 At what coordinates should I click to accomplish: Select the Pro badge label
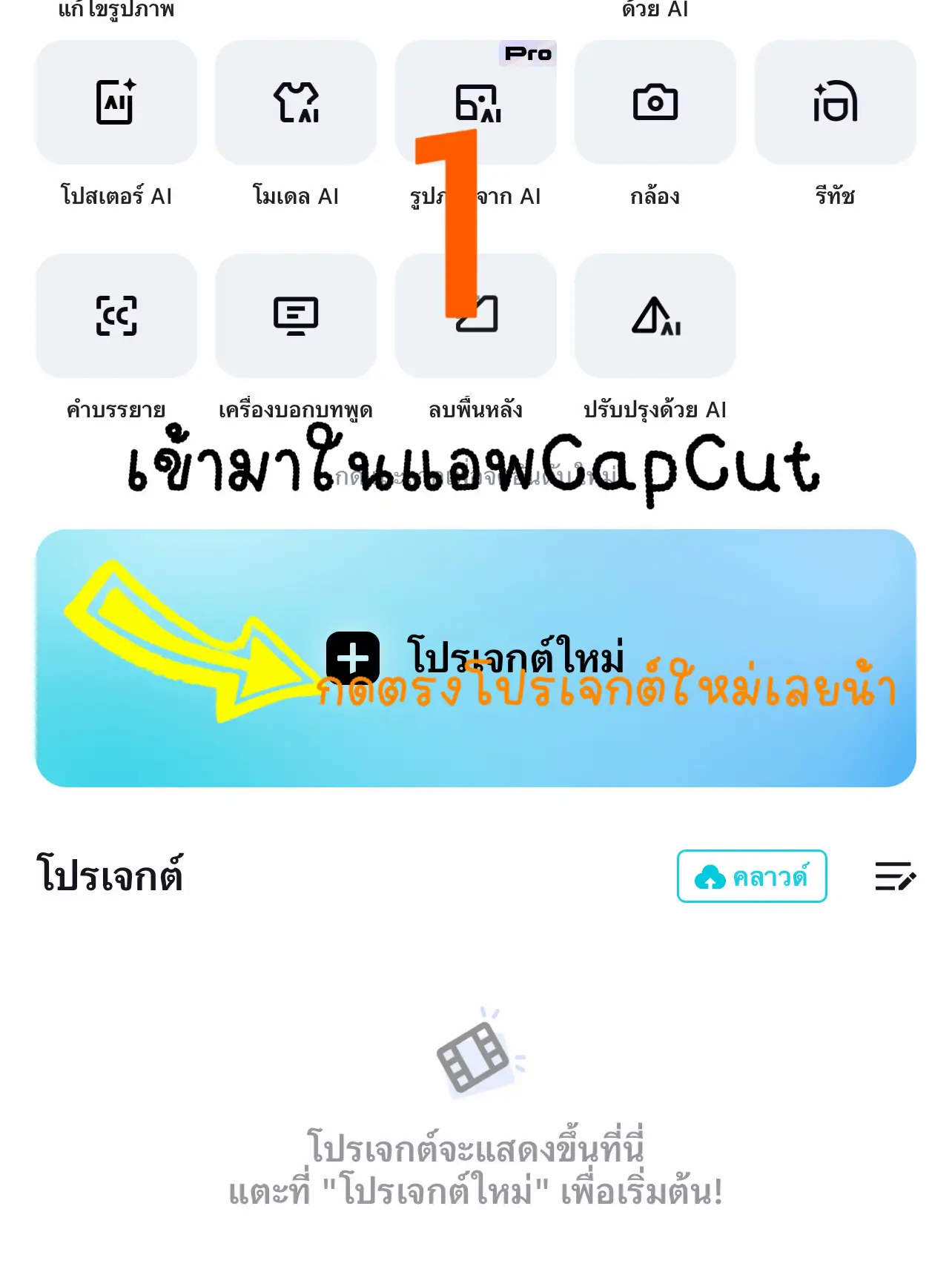coord(528,53)
